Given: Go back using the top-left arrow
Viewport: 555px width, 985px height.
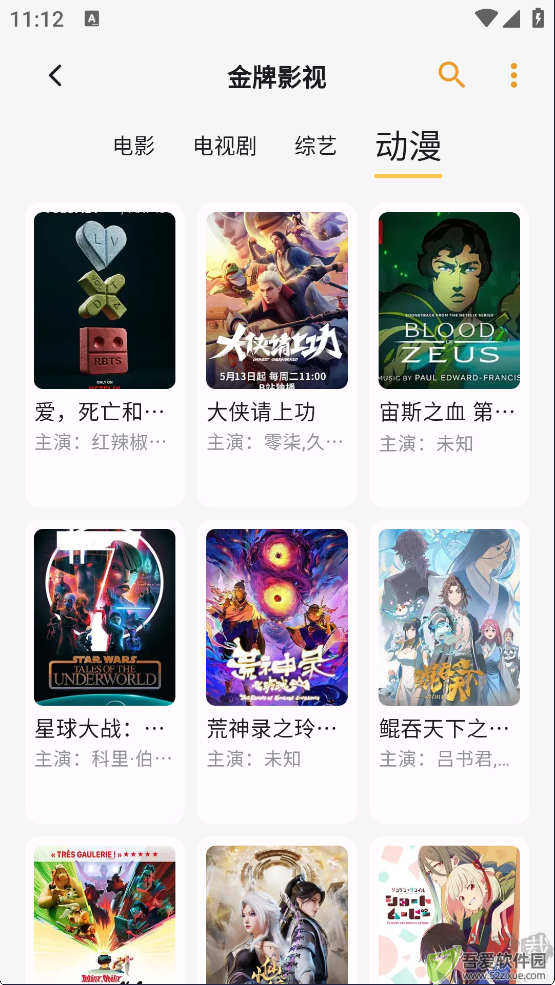Looking at the screenshot, I should 55,76.
